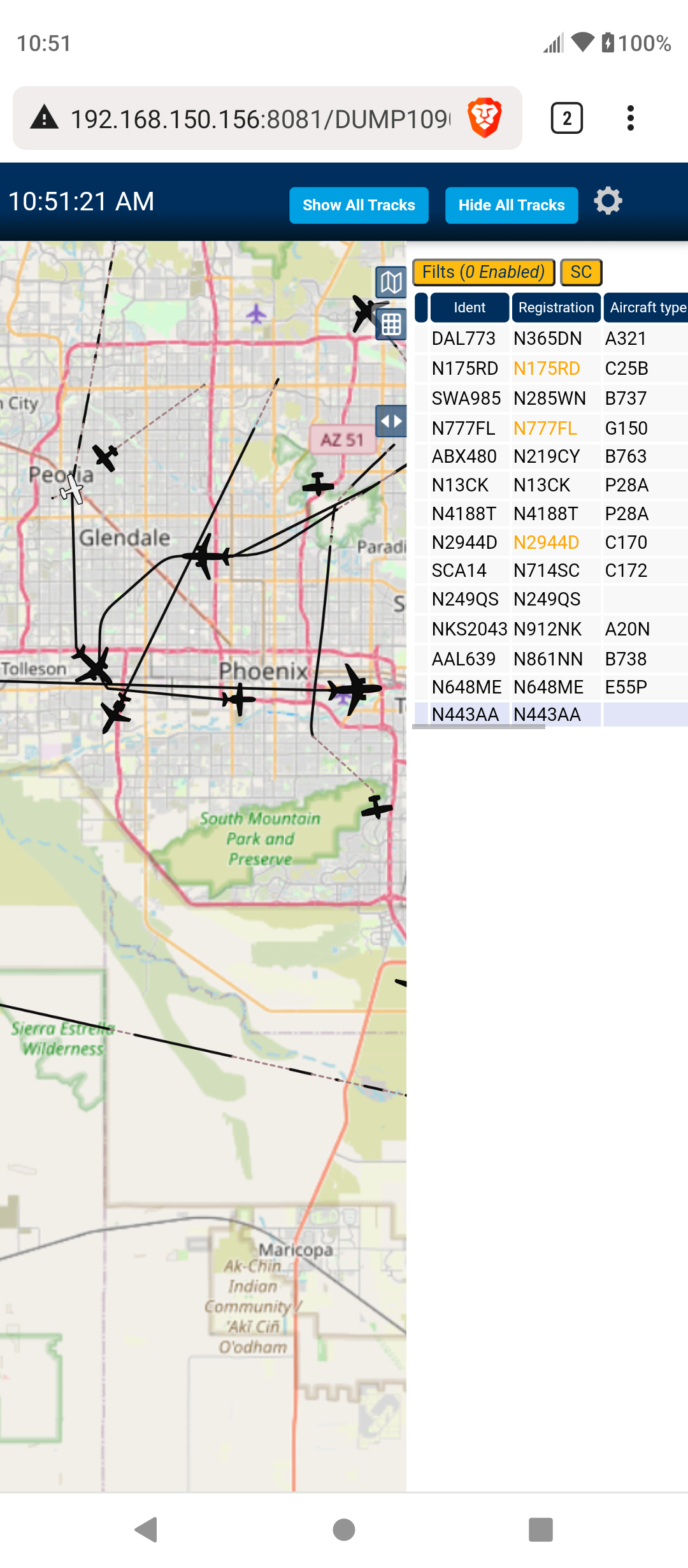
Task: Open the Filts (0 Enabled) filter panel
Action: pyautogui.click(x=484, y=272)
